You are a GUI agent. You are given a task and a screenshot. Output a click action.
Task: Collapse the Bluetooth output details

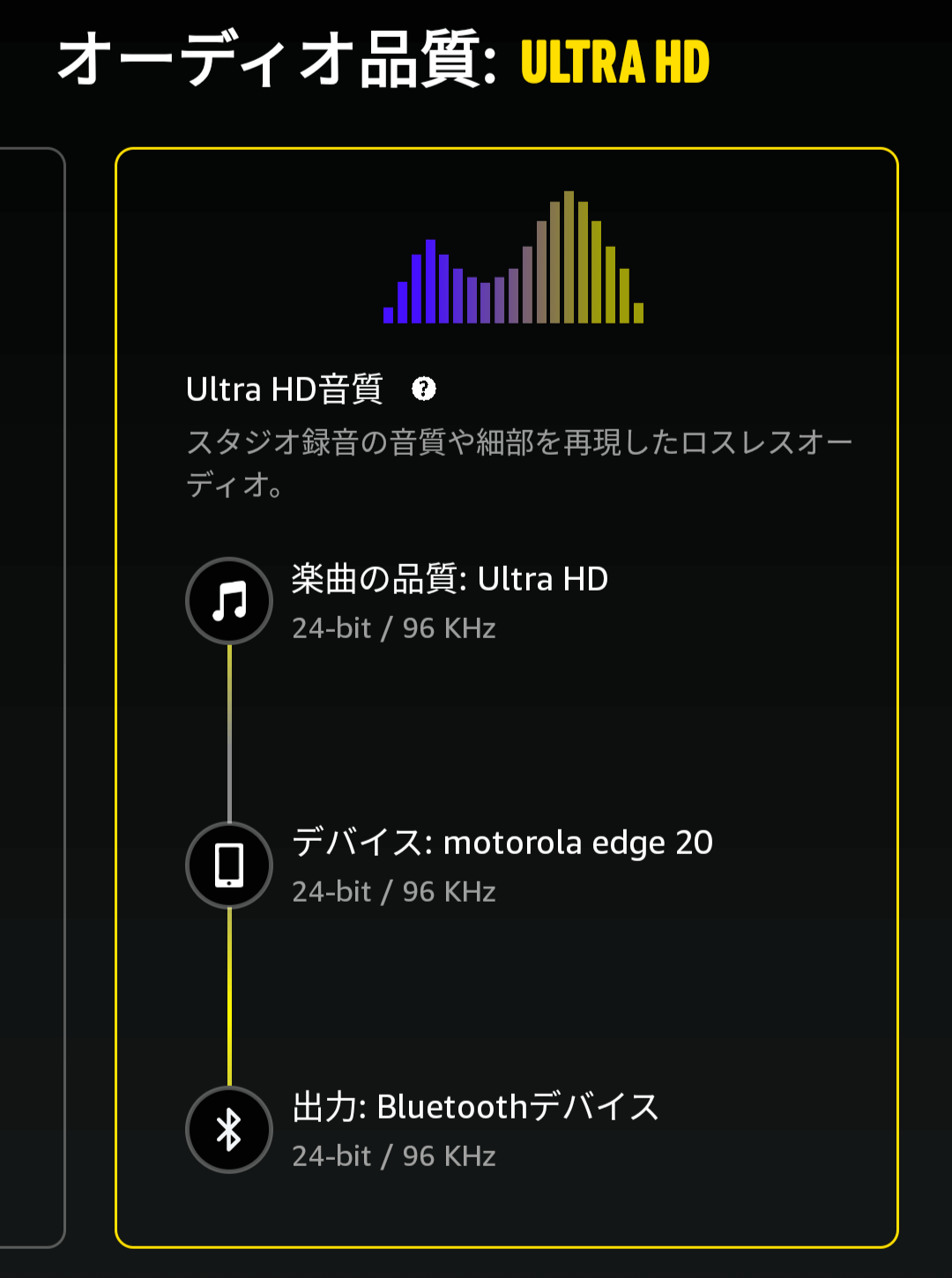[476, 1129]
